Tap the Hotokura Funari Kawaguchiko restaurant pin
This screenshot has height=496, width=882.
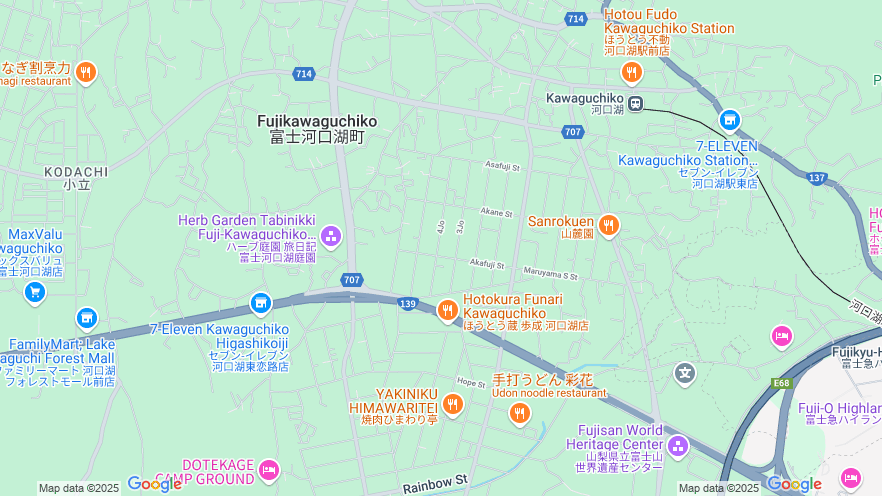pos(447,310)
